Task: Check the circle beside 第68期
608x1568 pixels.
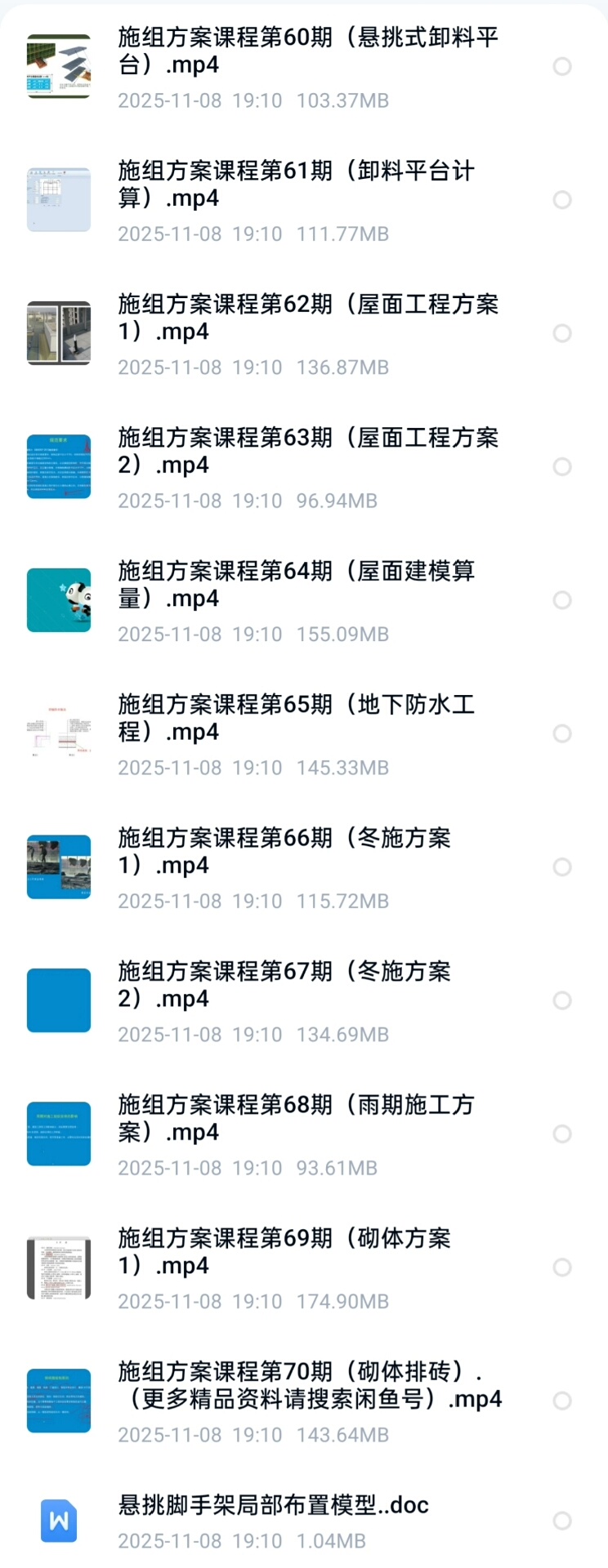Action: pos(562,1134)
